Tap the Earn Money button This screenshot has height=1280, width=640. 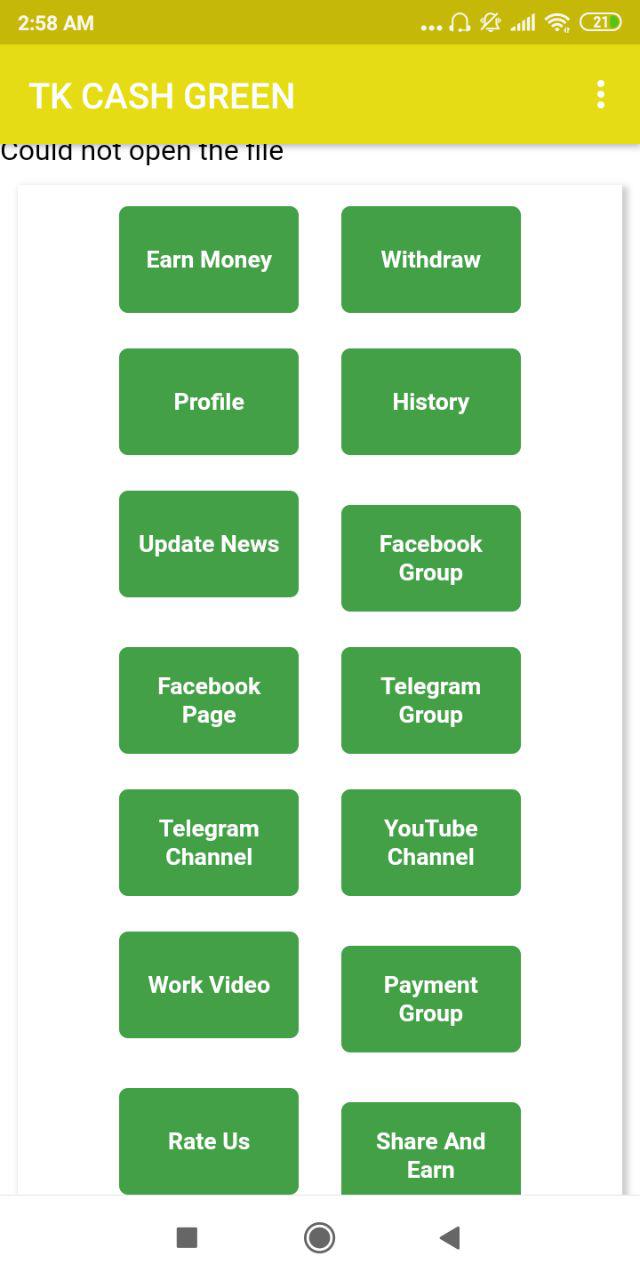coord(208,259)
